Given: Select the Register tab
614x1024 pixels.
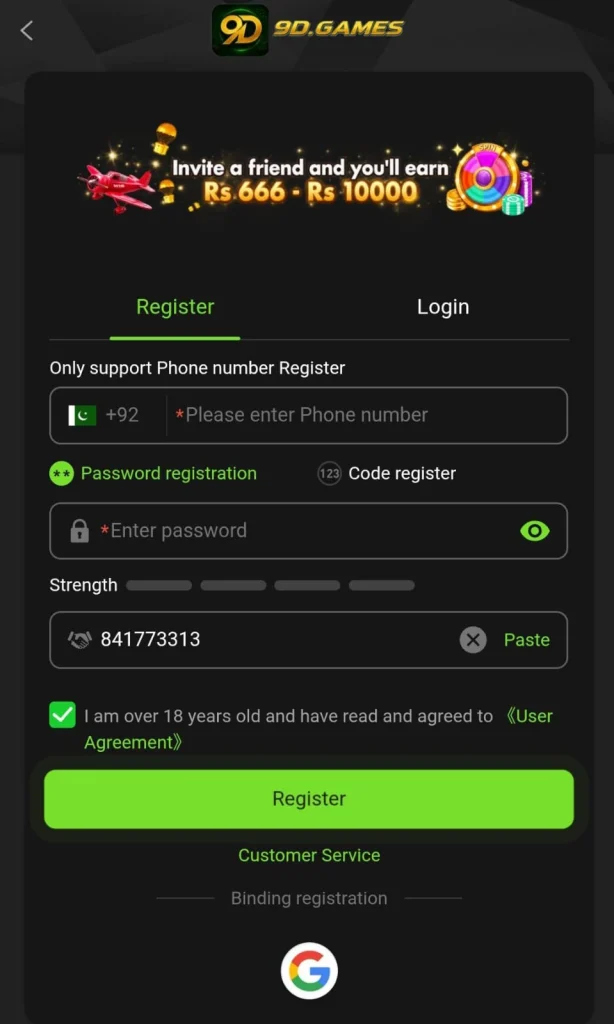Looking at the screenshot, I should click(x=175, y=307).
